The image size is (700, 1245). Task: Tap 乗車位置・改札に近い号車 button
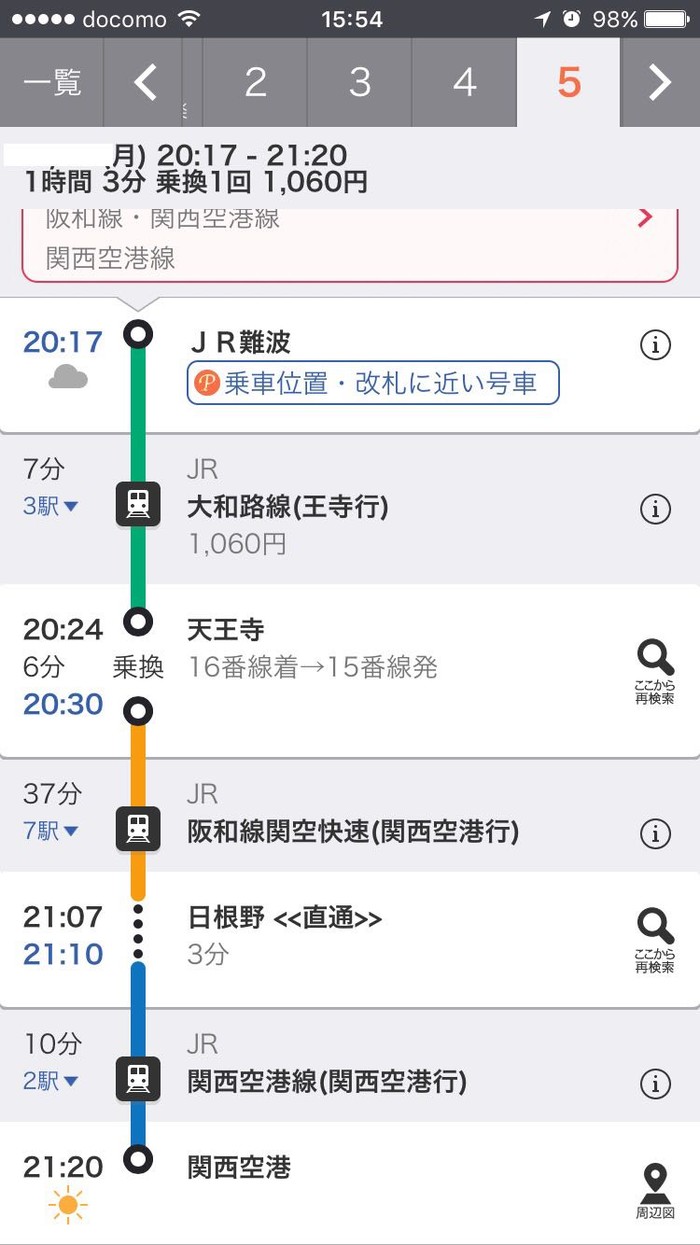click(x=373, y=383)
